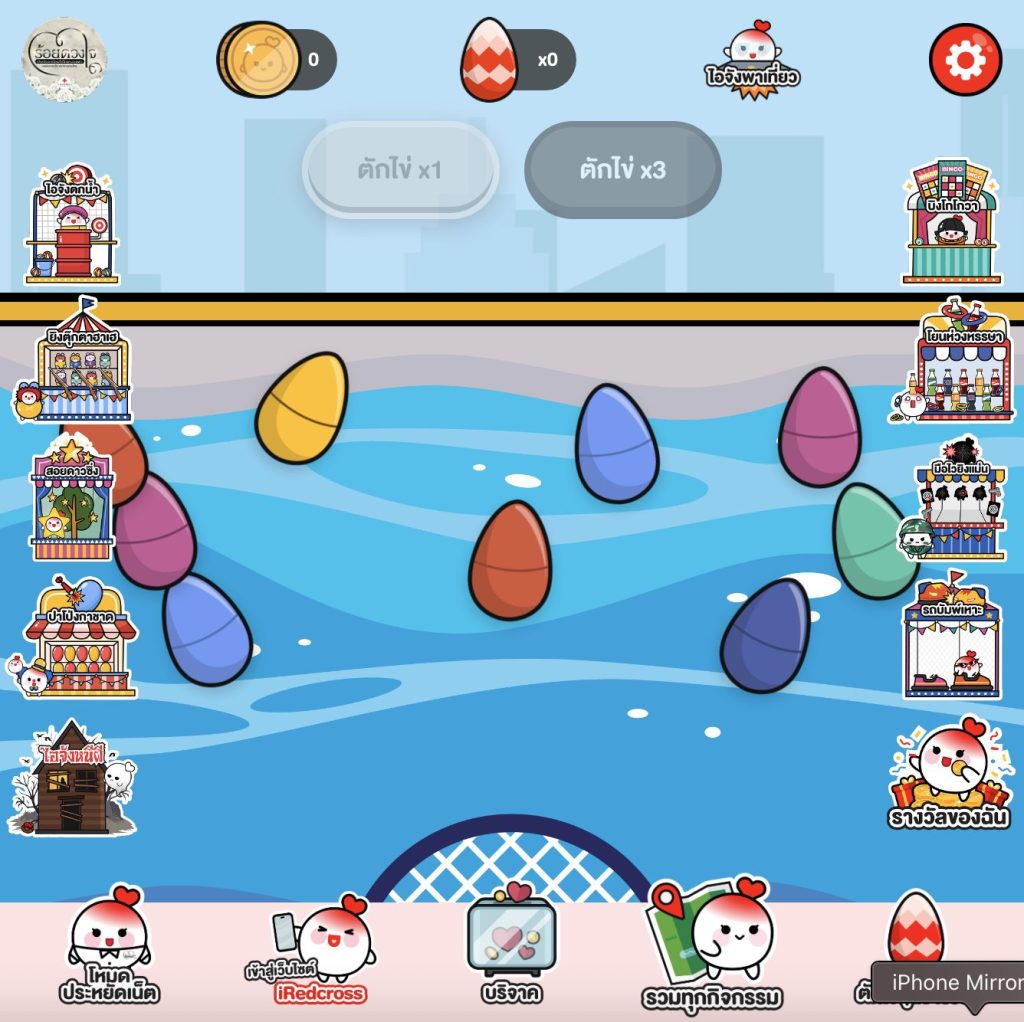The width and height of the screenshot is (1024, 1022).
Task: Open ไอจังพาเที่ยว at the top
Action: pos(752,60)
